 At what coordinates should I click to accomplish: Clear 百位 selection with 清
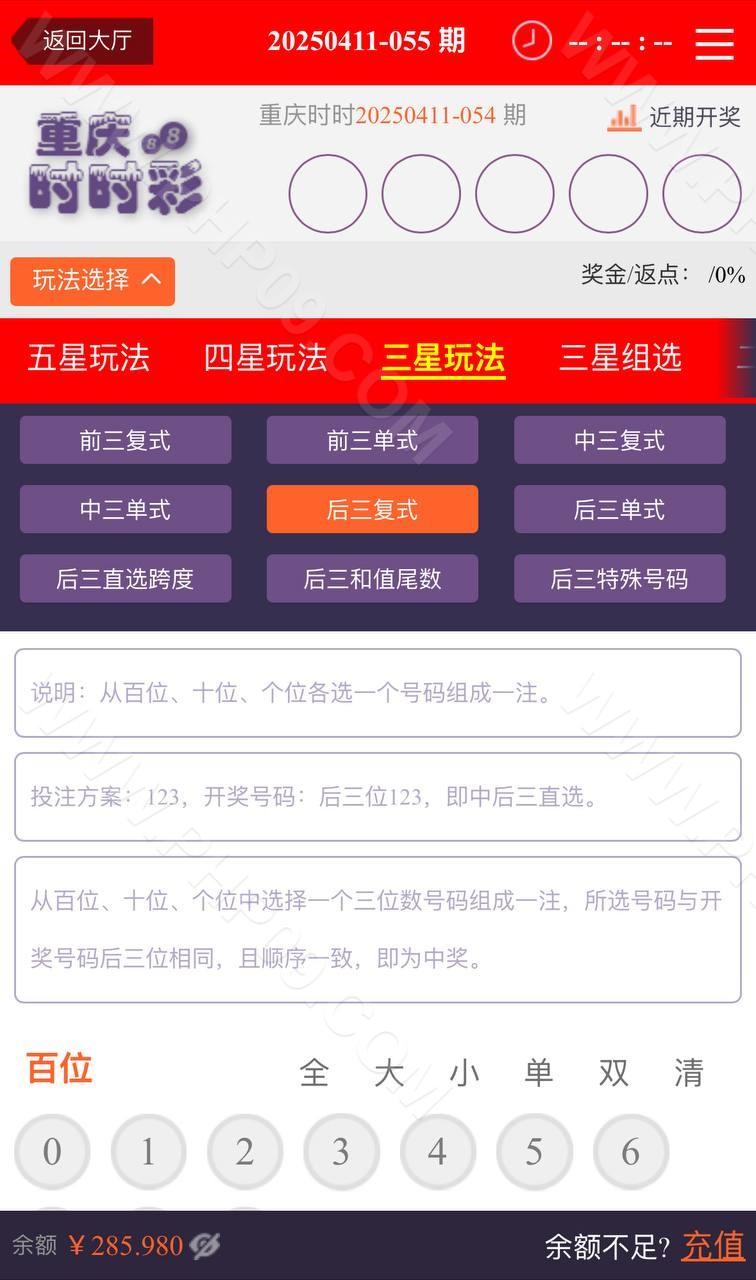point(688,1073)
